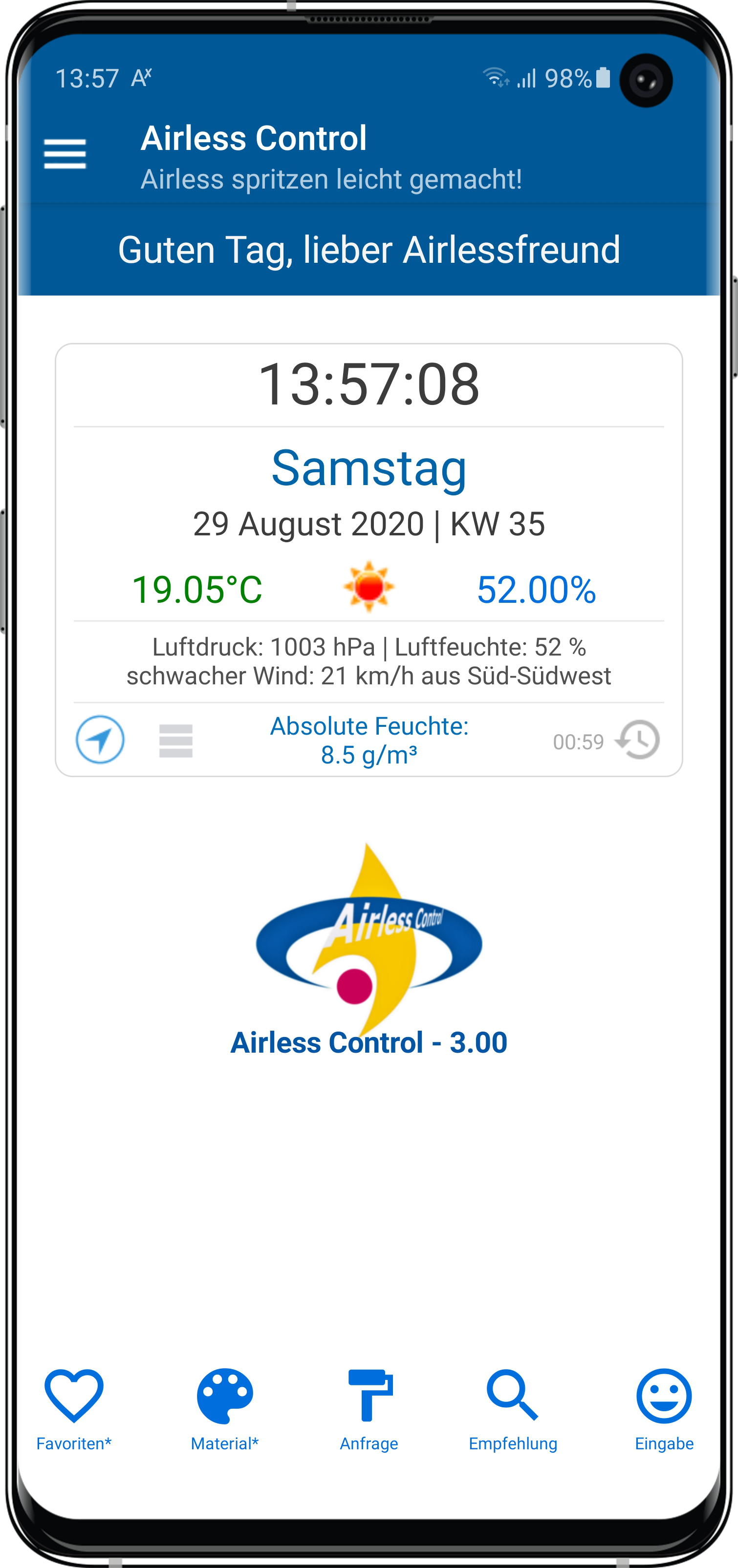
Task: Tap the location arrow icon
Action: 100,740
